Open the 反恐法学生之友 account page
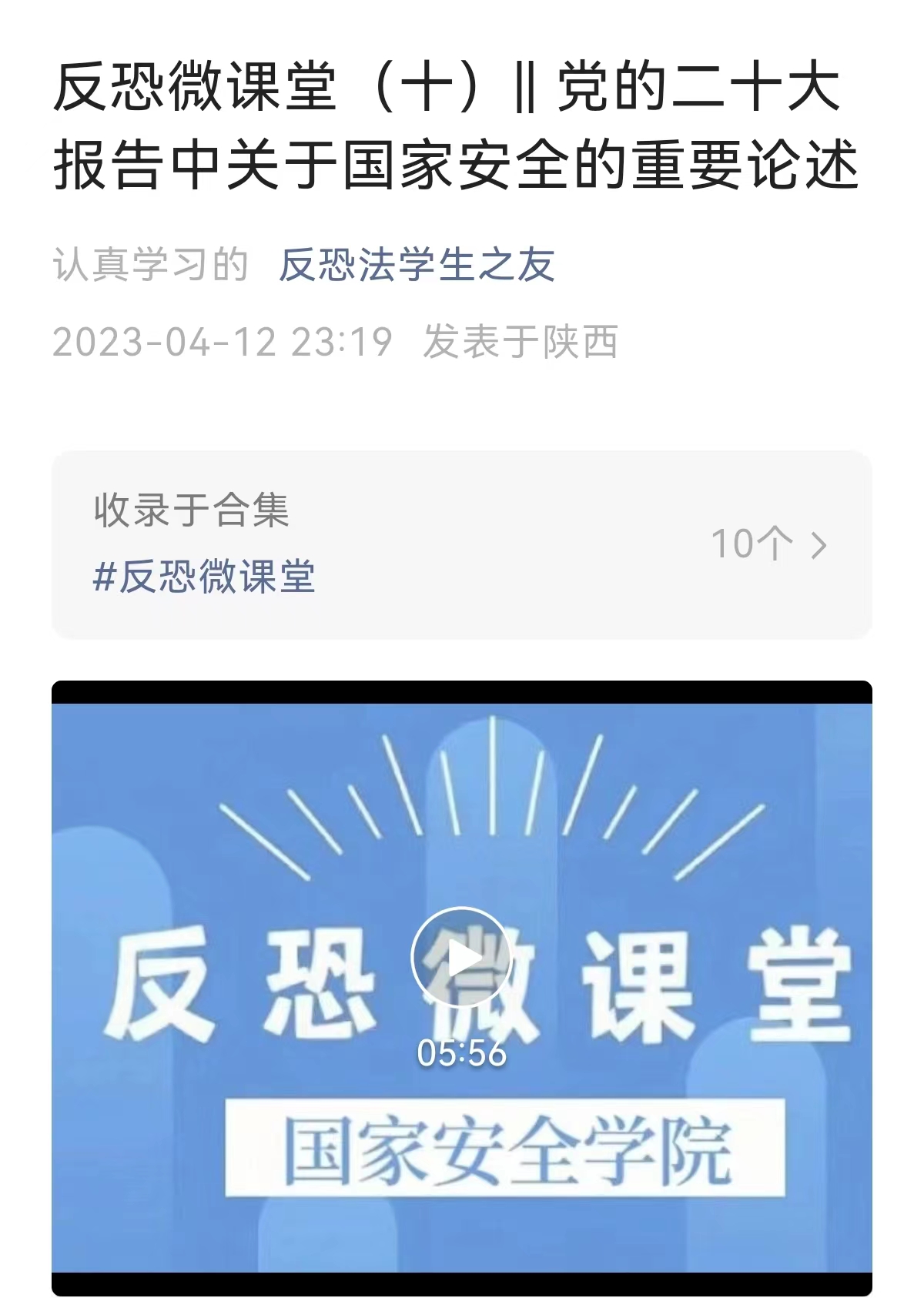 (416, 265)
